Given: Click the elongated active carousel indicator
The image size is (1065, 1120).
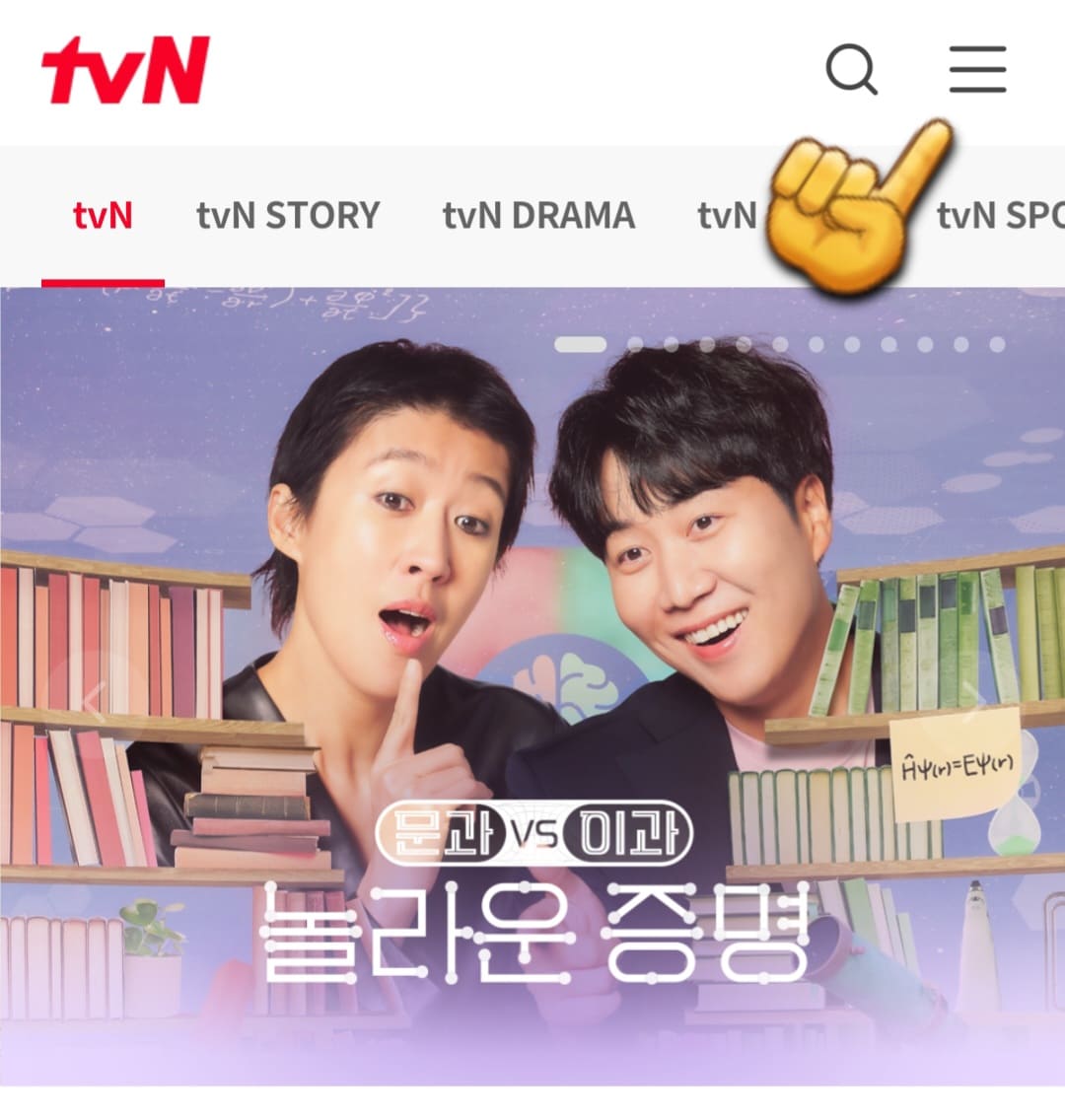Looking at the screenshot, I should click(x=579, y=344).
